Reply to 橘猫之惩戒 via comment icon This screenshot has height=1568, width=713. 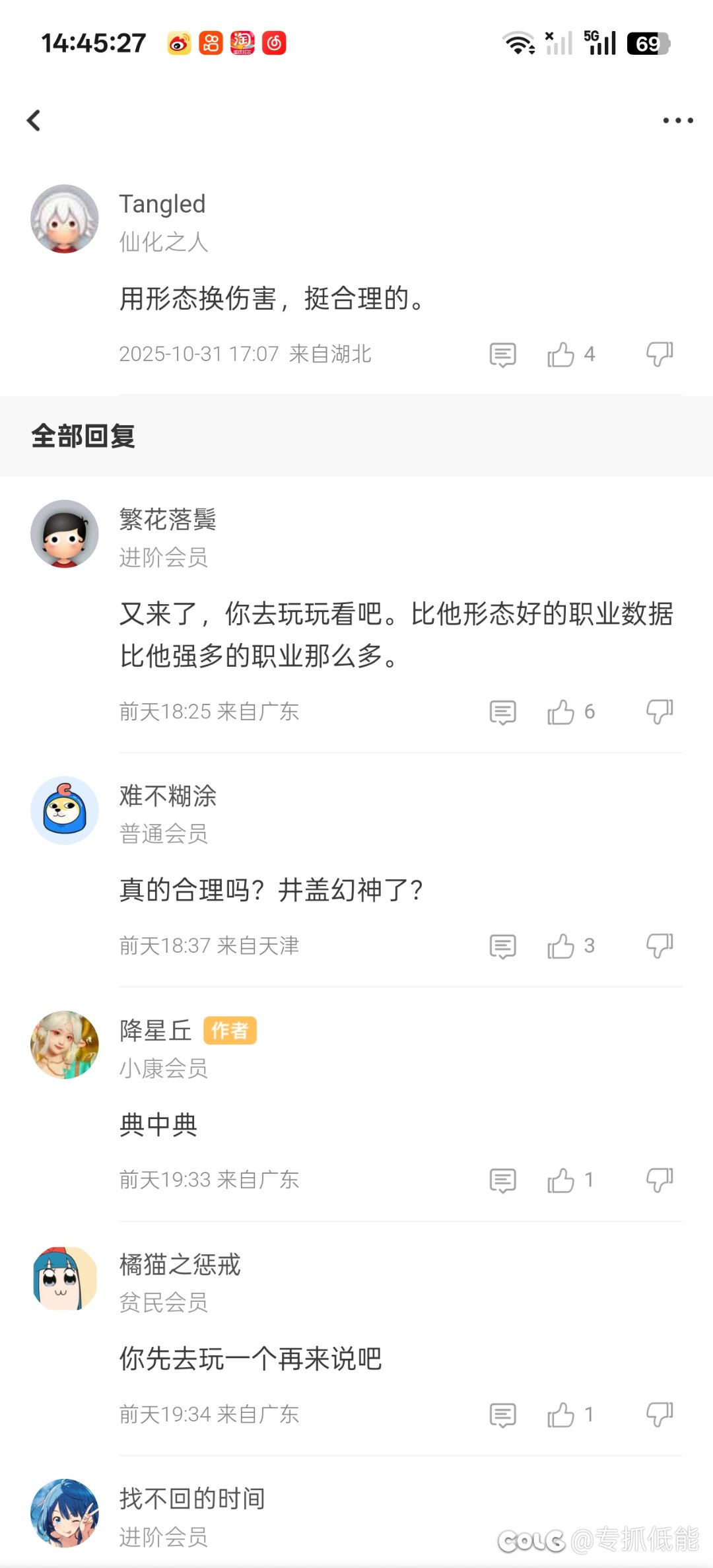pyautogui.click(x=502, y=1414)
